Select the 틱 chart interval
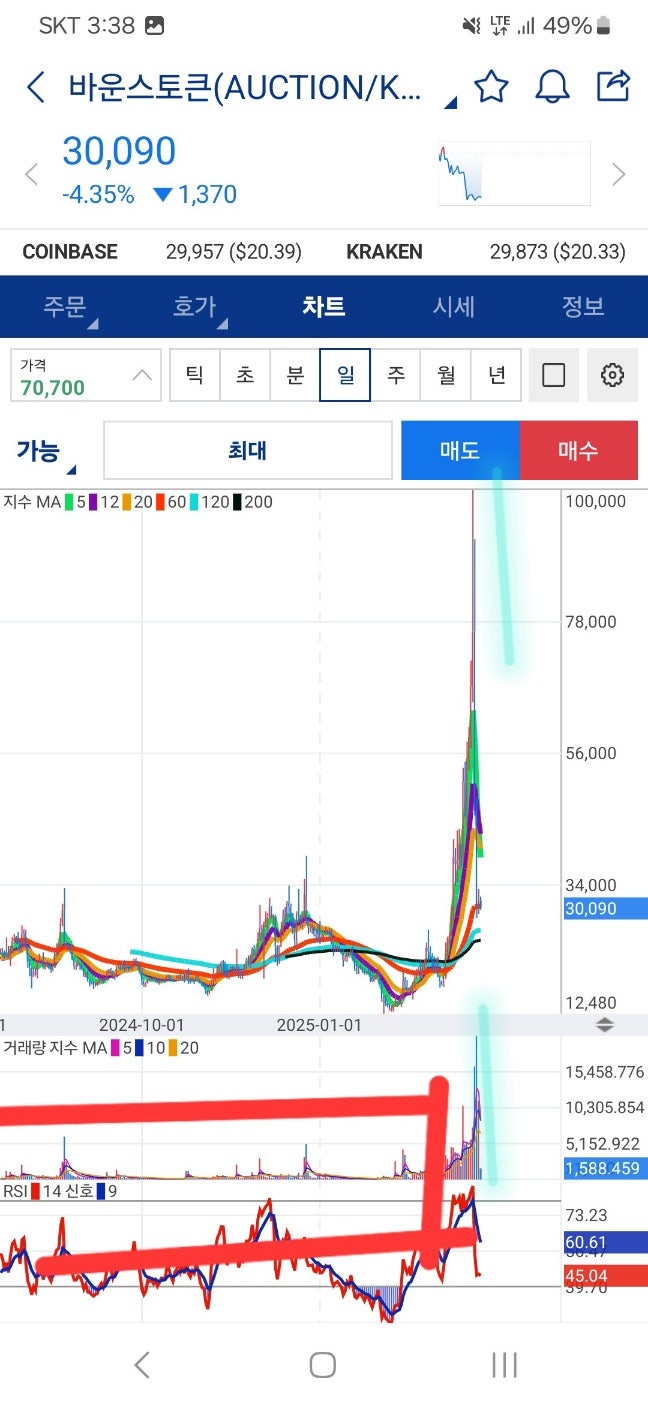The image size is (648, 1404). tap(195, 375)
